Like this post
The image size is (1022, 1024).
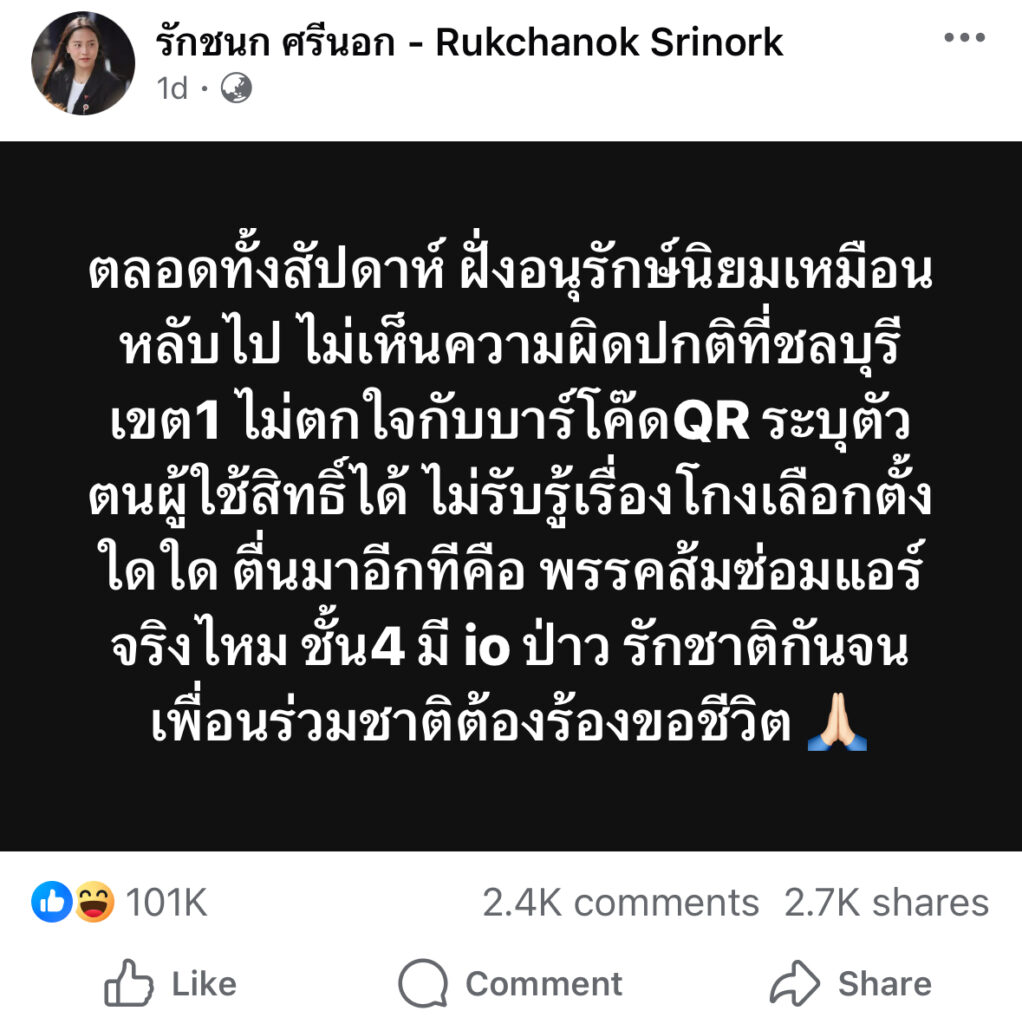170,984
